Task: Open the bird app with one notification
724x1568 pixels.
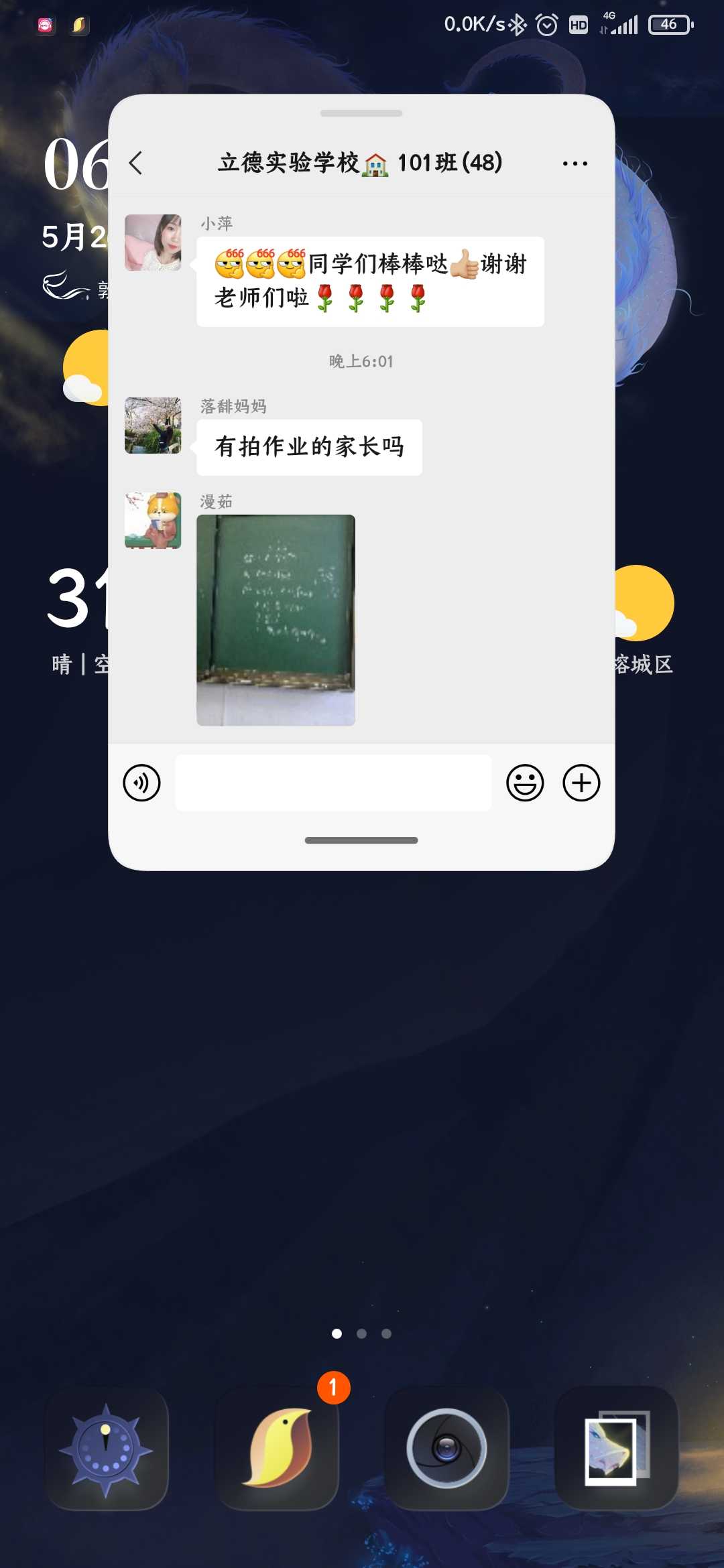Action: coord(276,1449)
